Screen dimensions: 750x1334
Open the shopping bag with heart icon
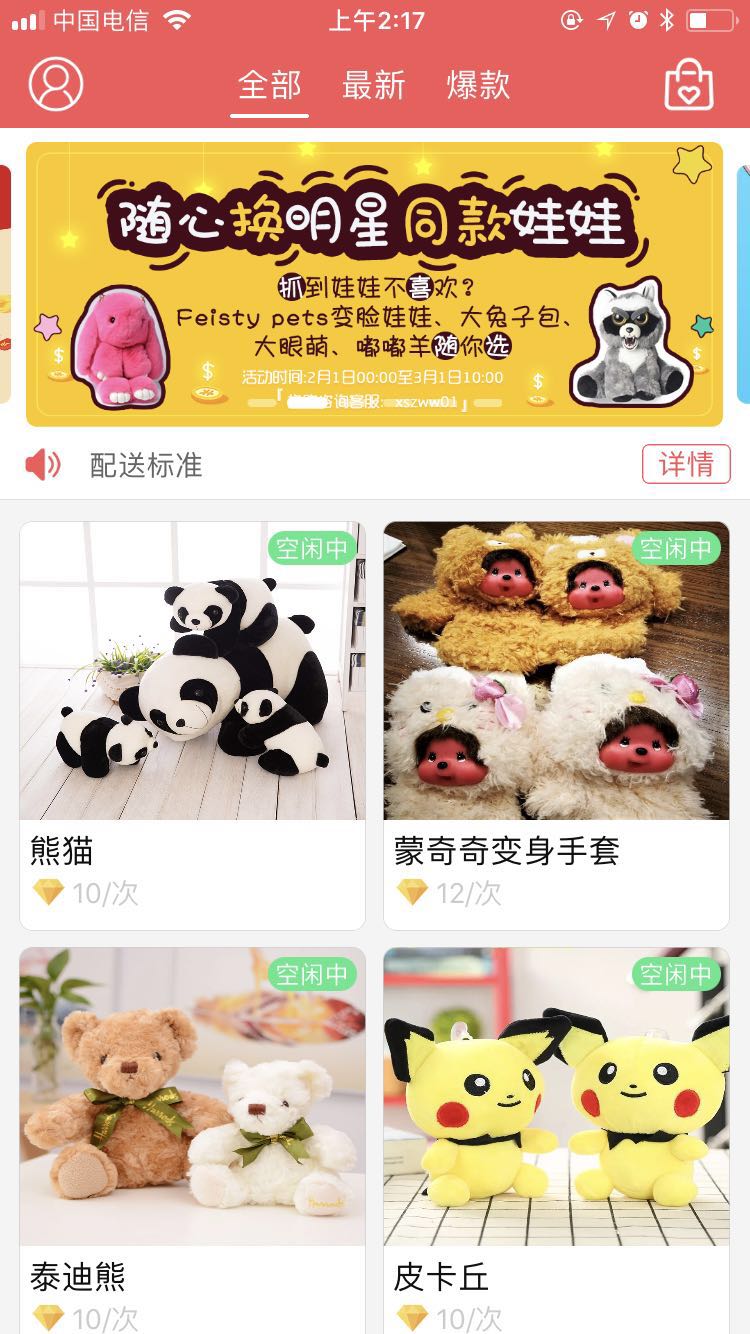tap(689, 84)
